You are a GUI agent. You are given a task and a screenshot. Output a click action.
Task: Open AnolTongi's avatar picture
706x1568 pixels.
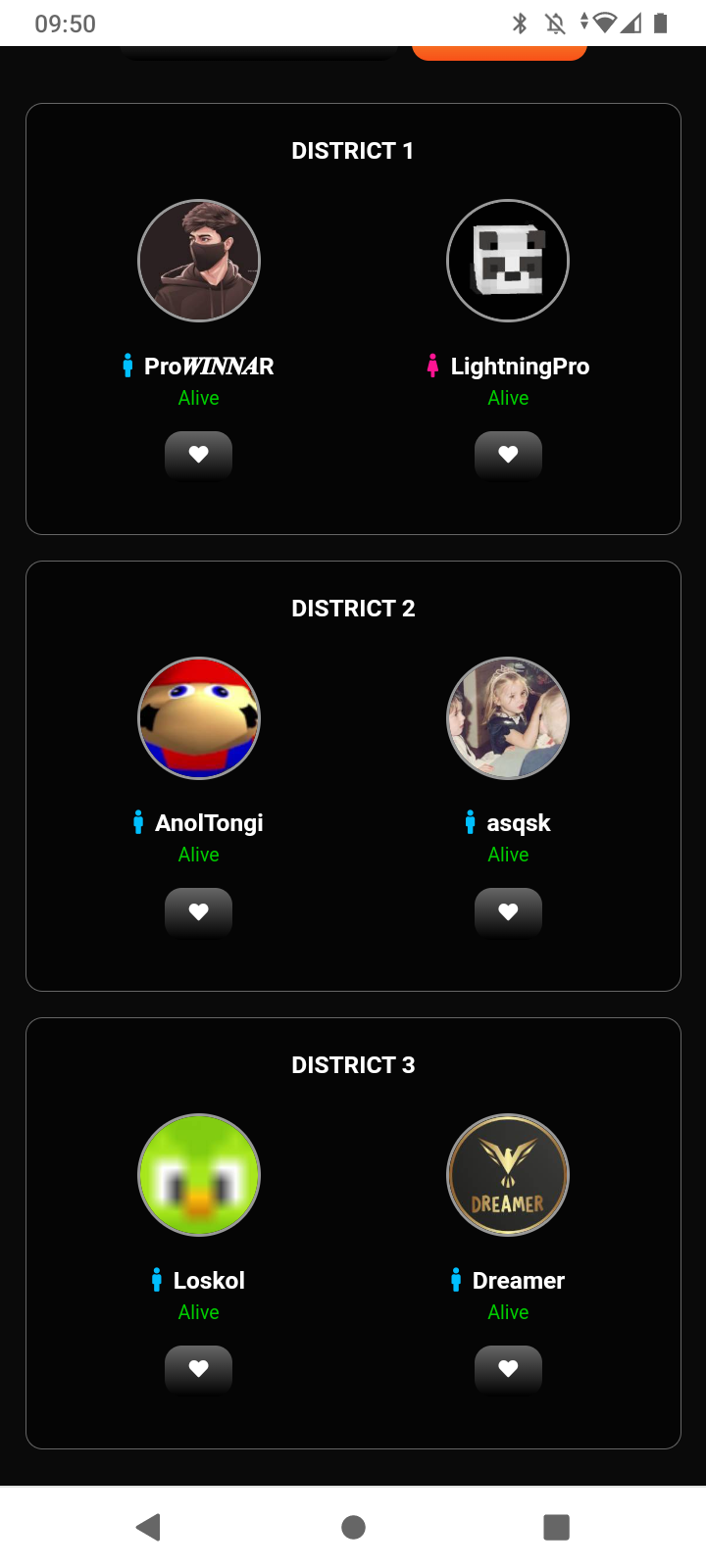point(199,718)
